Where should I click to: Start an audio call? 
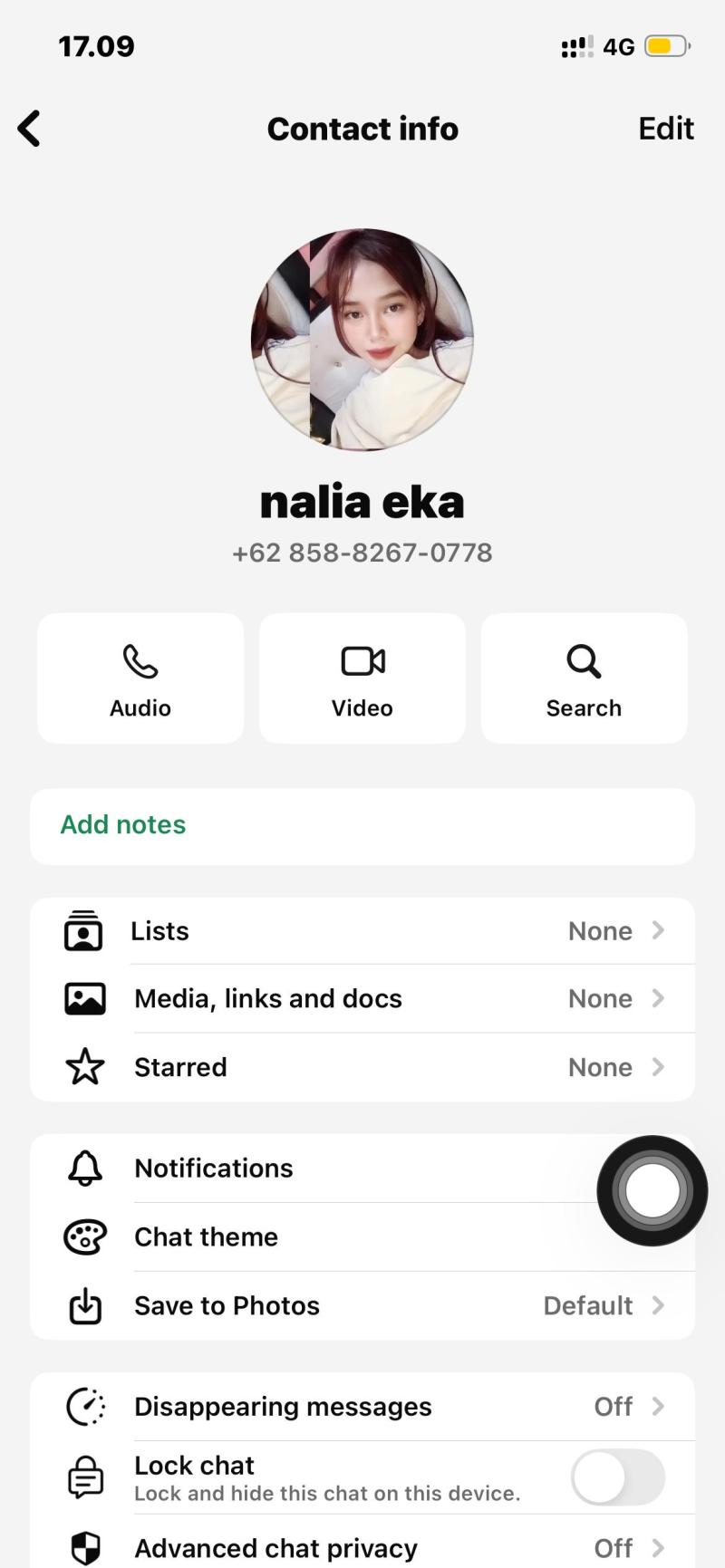[140, 678]
